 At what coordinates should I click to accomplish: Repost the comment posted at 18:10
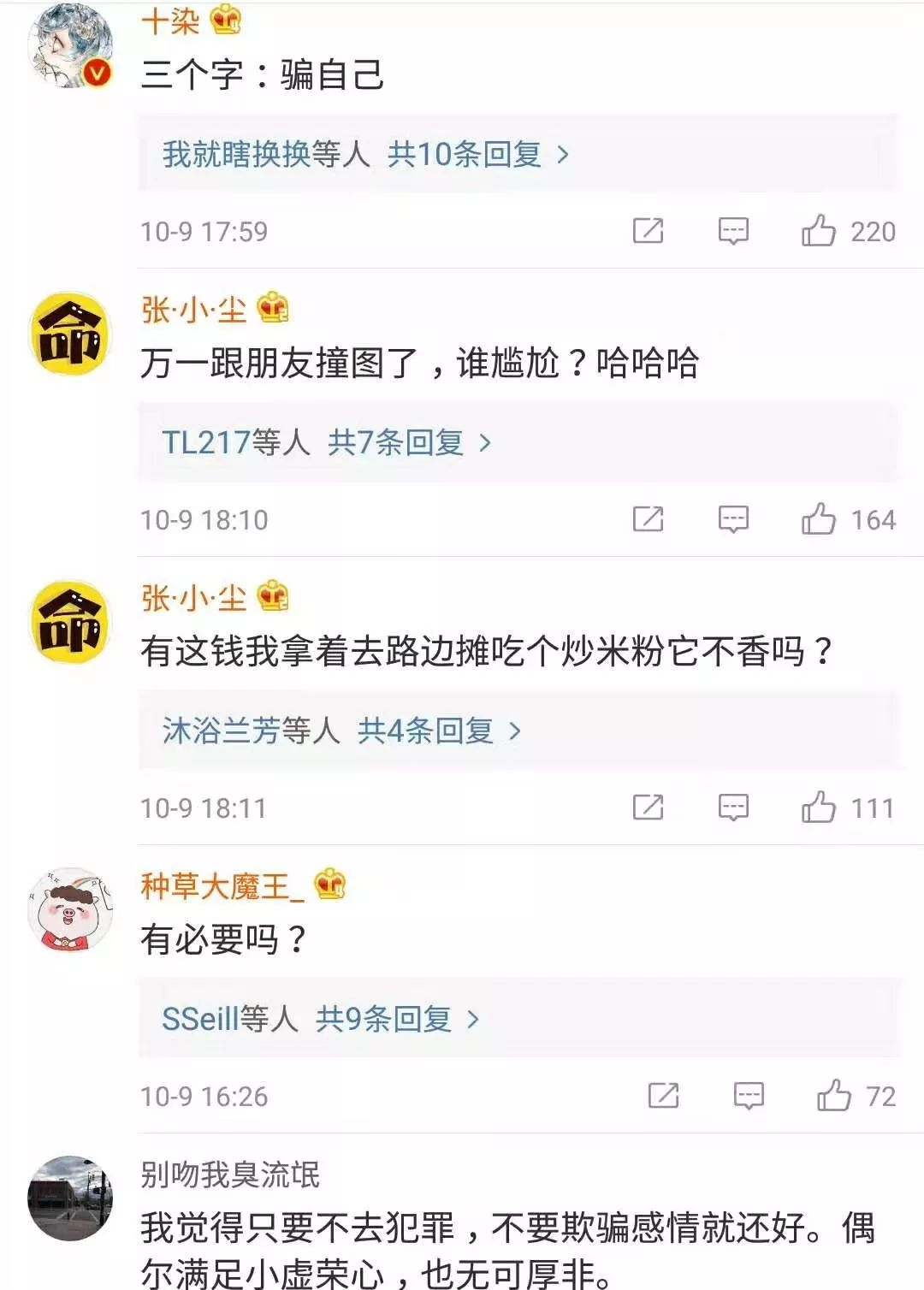pyautogui.click(x=648, y=519)
